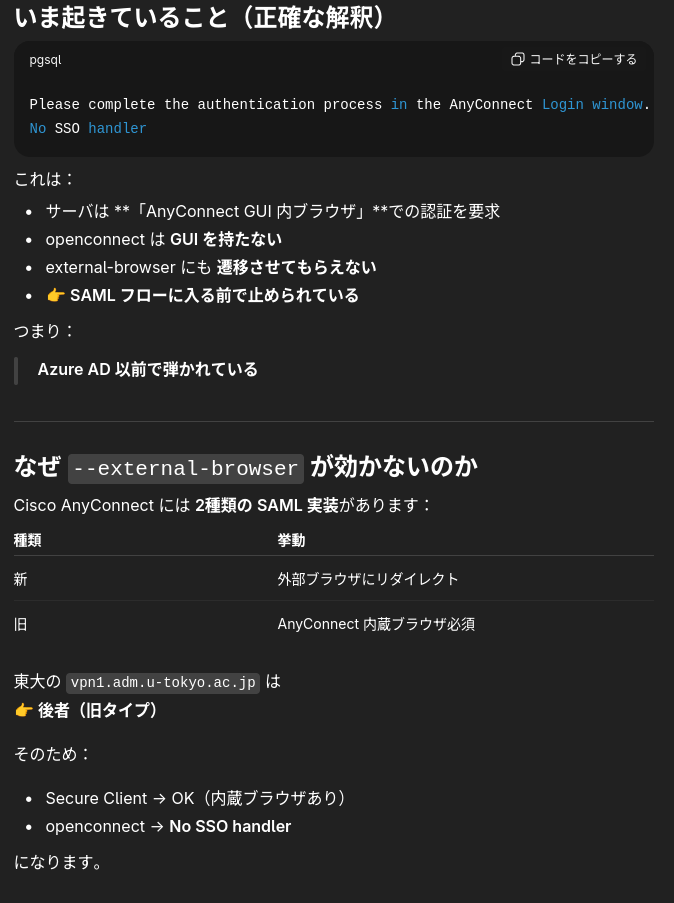Copy the pgsql code block
This screenshot has height=903, width=674.
click(x=574, y=59)
